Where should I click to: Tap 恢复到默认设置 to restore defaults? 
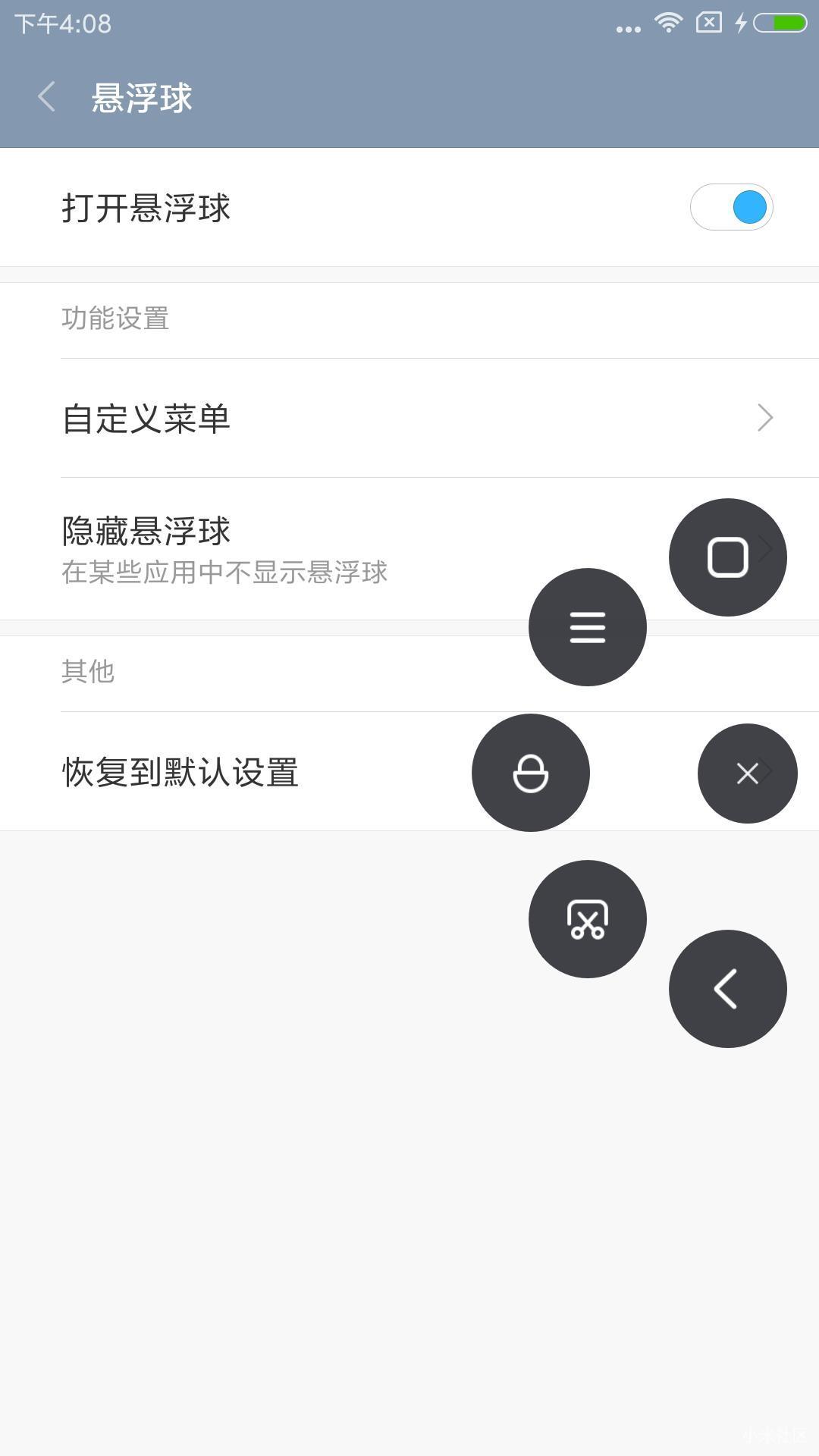(x=180, y=772)
